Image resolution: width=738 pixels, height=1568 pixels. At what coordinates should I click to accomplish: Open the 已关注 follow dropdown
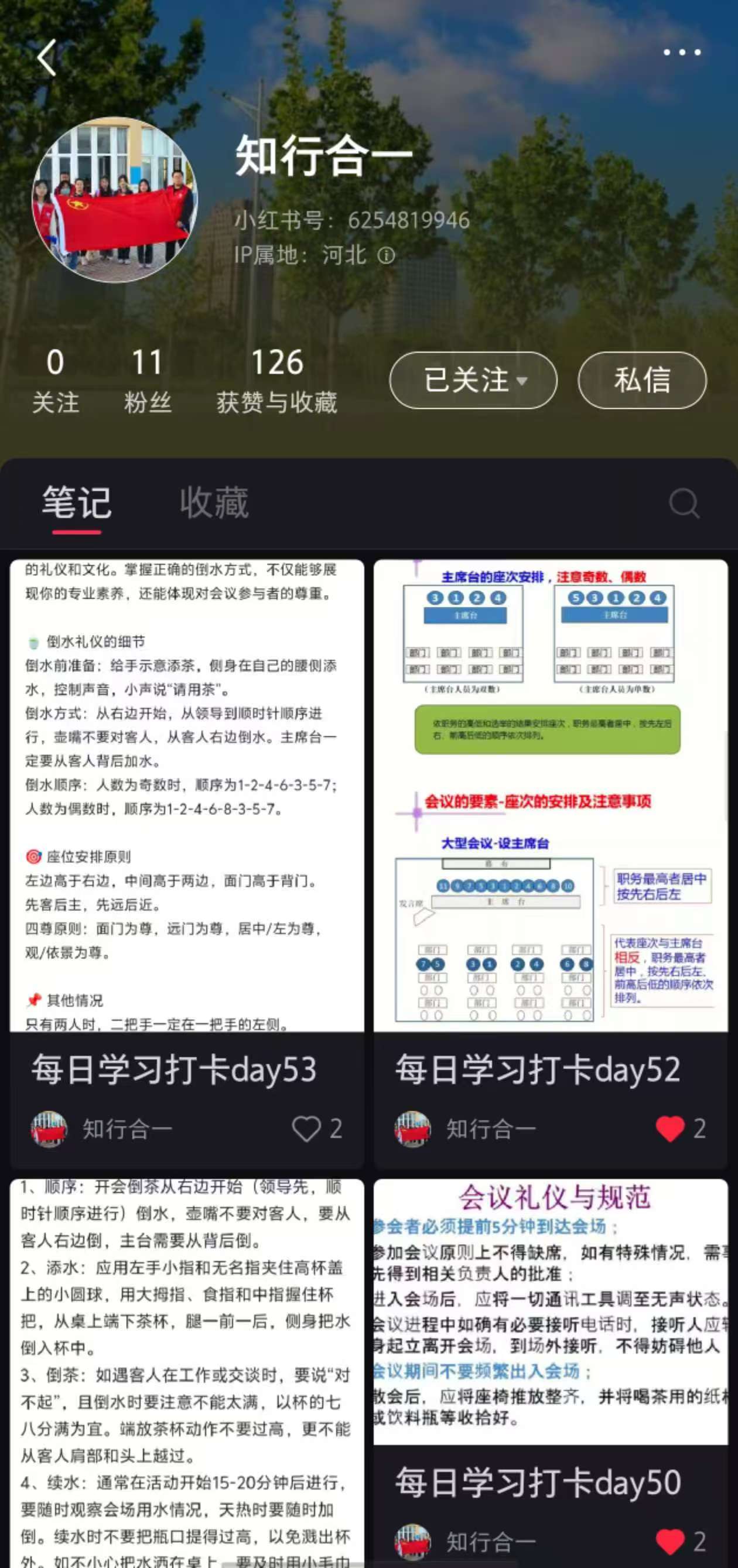pyautogui.click(x=473, y=380)
